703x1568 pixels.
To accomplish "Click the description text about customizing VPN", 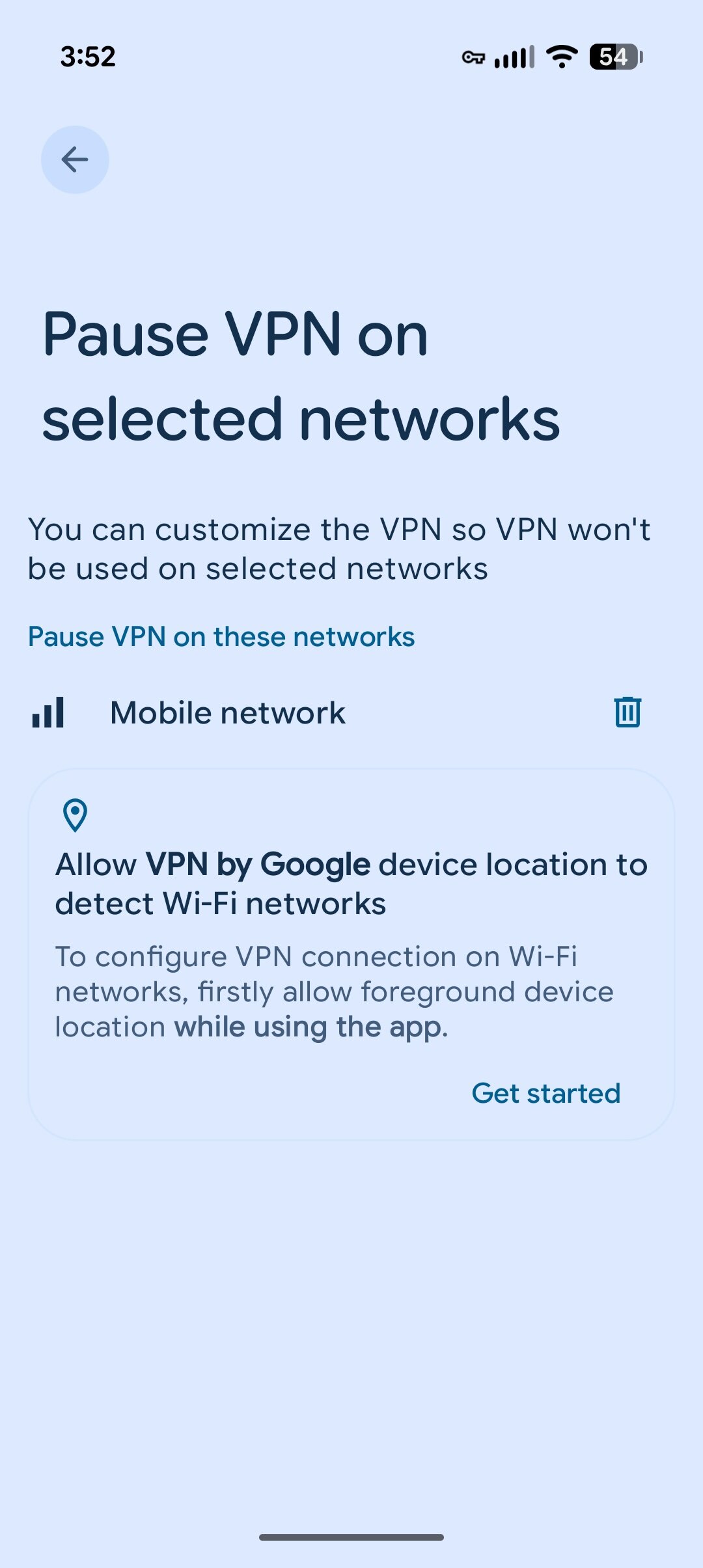I will click(x=338, y=548).
